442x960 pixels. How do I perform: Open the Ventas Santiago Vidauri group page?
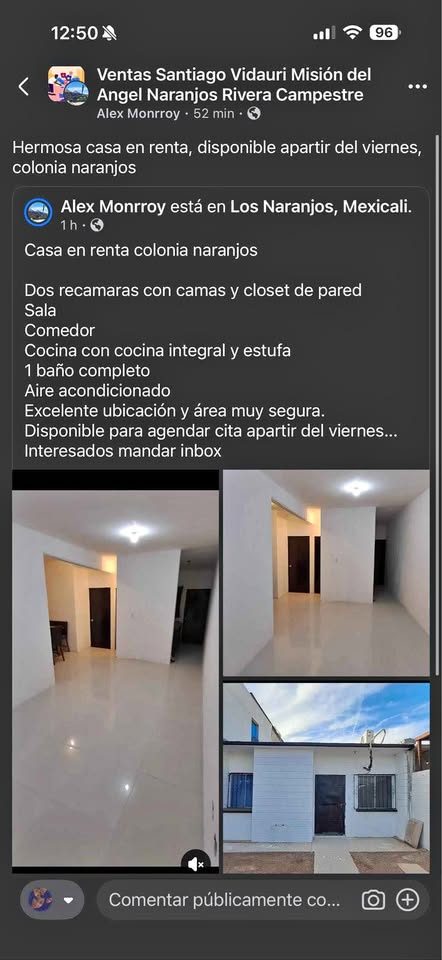[234, 85]
